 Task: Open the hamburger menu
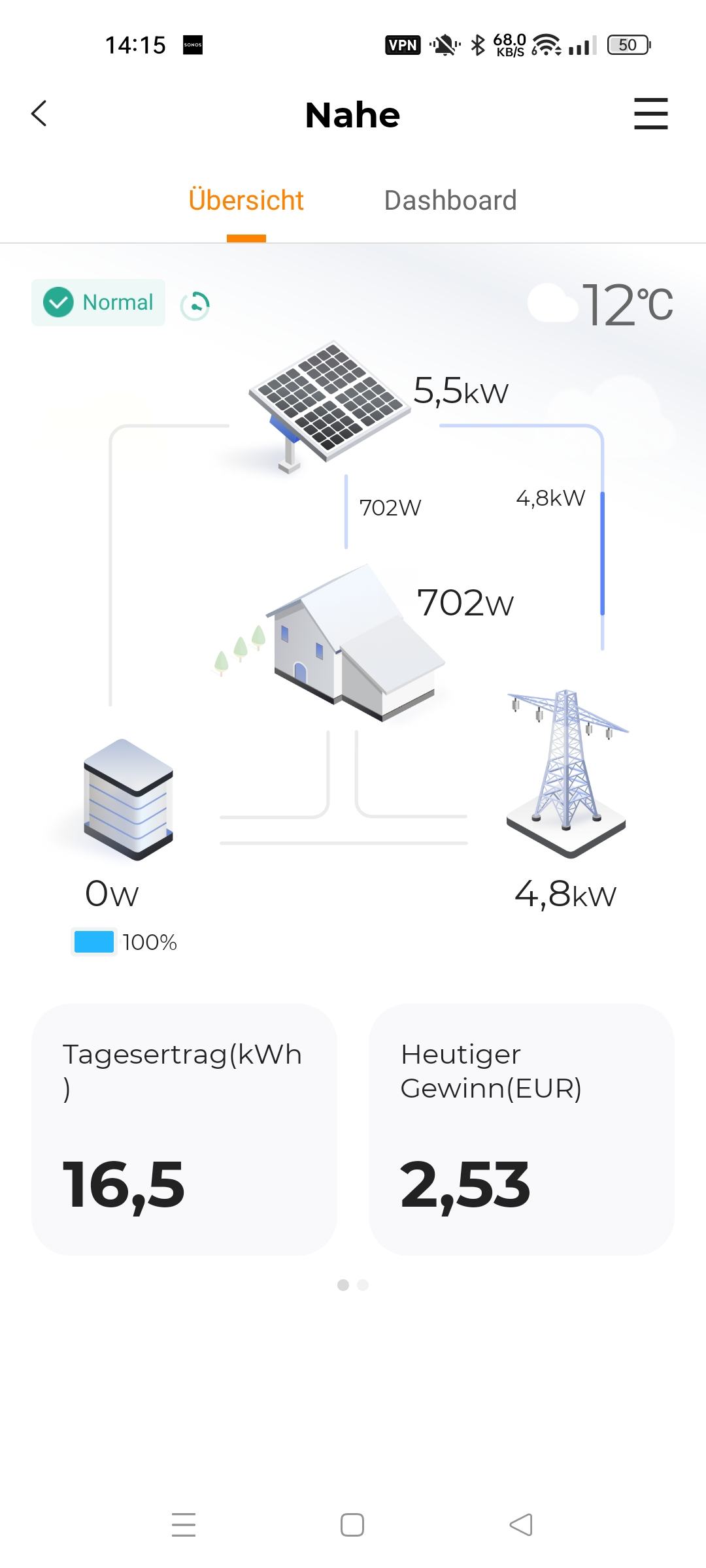coord(650,114)
